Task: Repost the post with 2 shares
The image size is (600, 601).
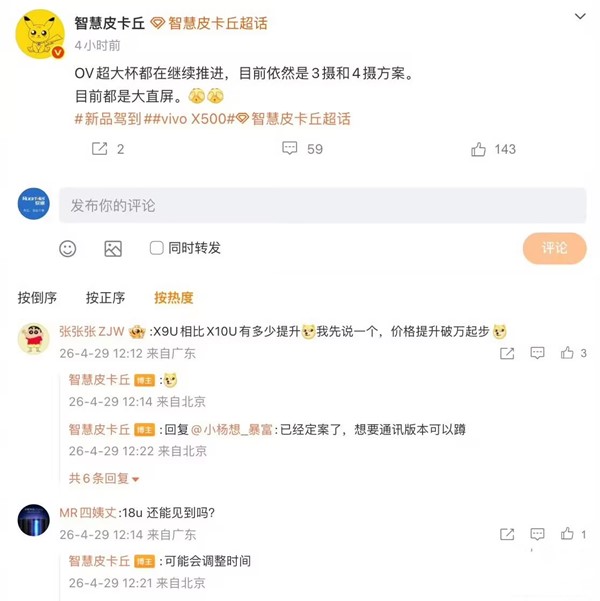Action: 108,149
